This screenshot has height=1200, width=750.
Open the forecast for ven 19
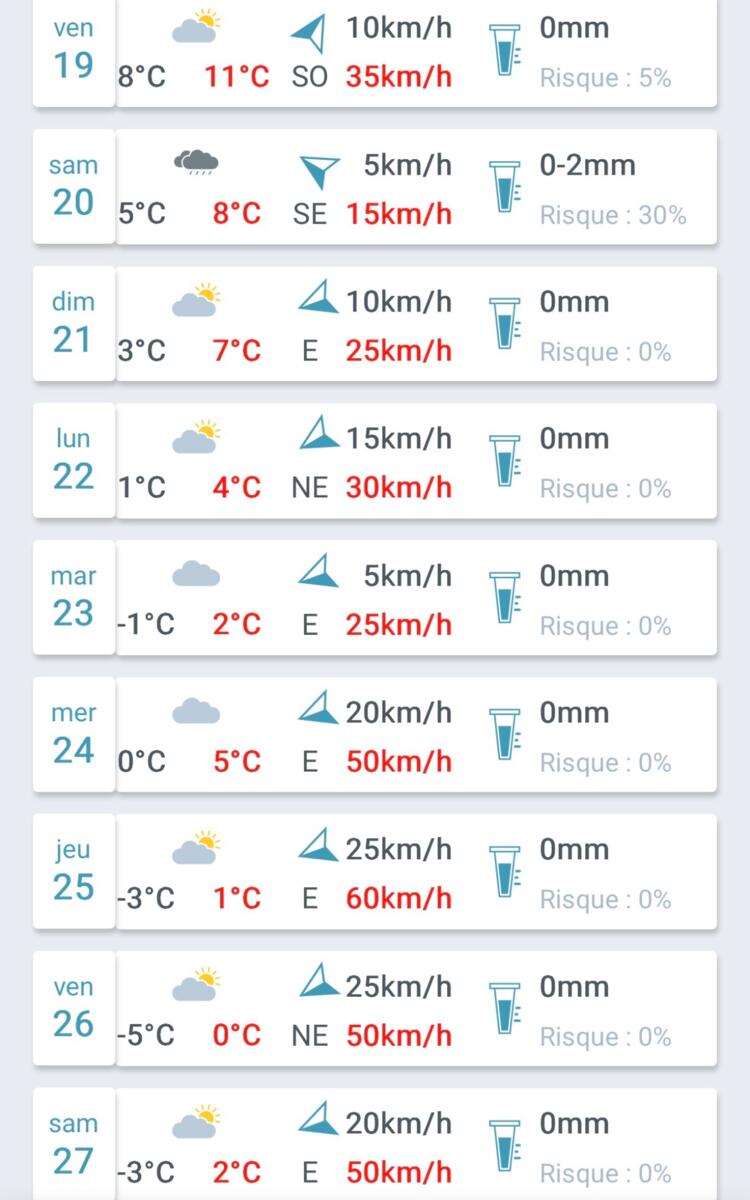(375, 52)
